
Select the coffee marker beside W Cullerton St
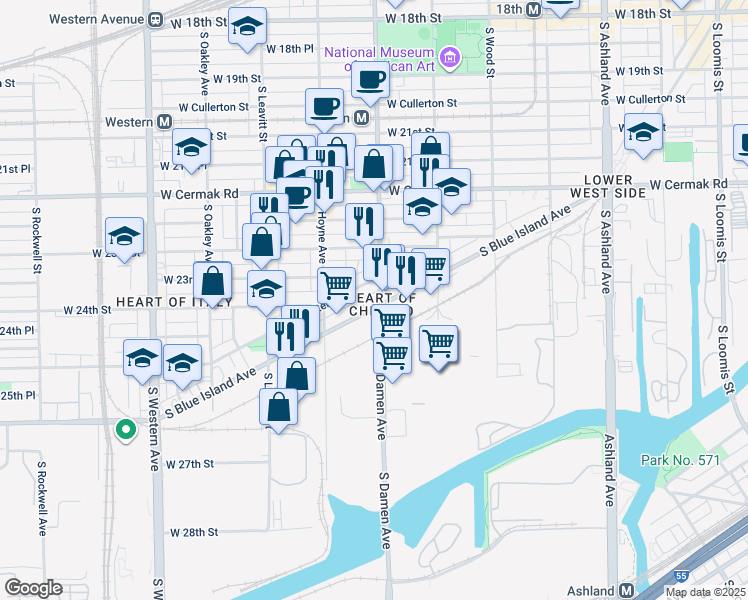click(x=325, y=105)
